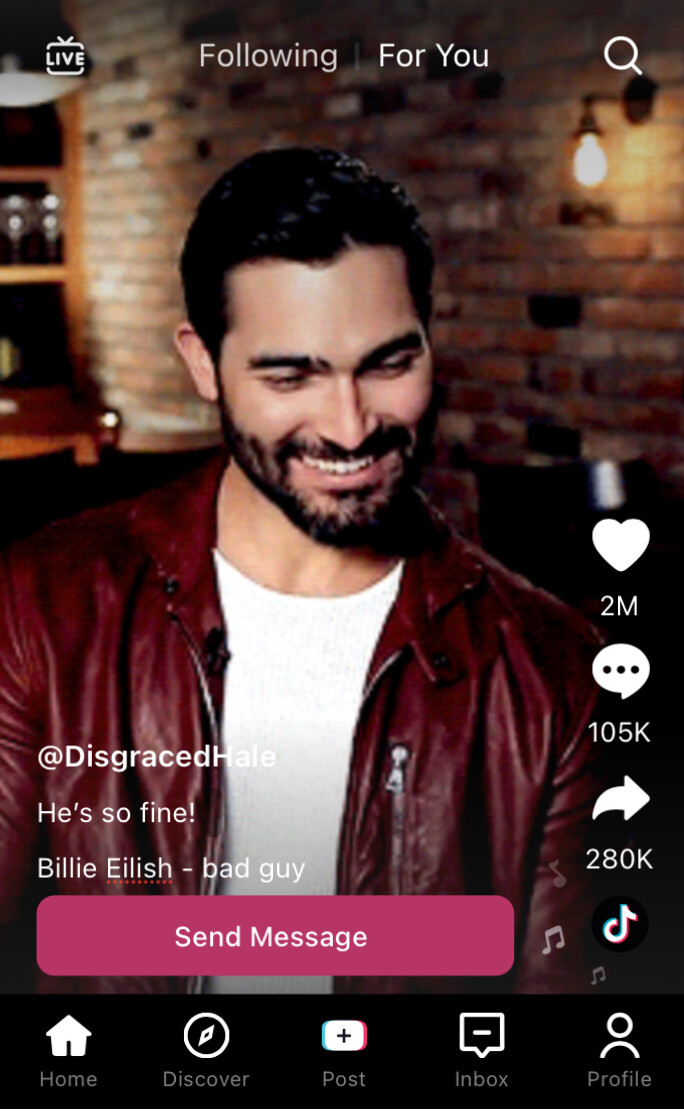Open the Billie Eilish - bad guy sound
This screenshot has width=684, height=1112.
pyautogui.click(x=171, y=869)
